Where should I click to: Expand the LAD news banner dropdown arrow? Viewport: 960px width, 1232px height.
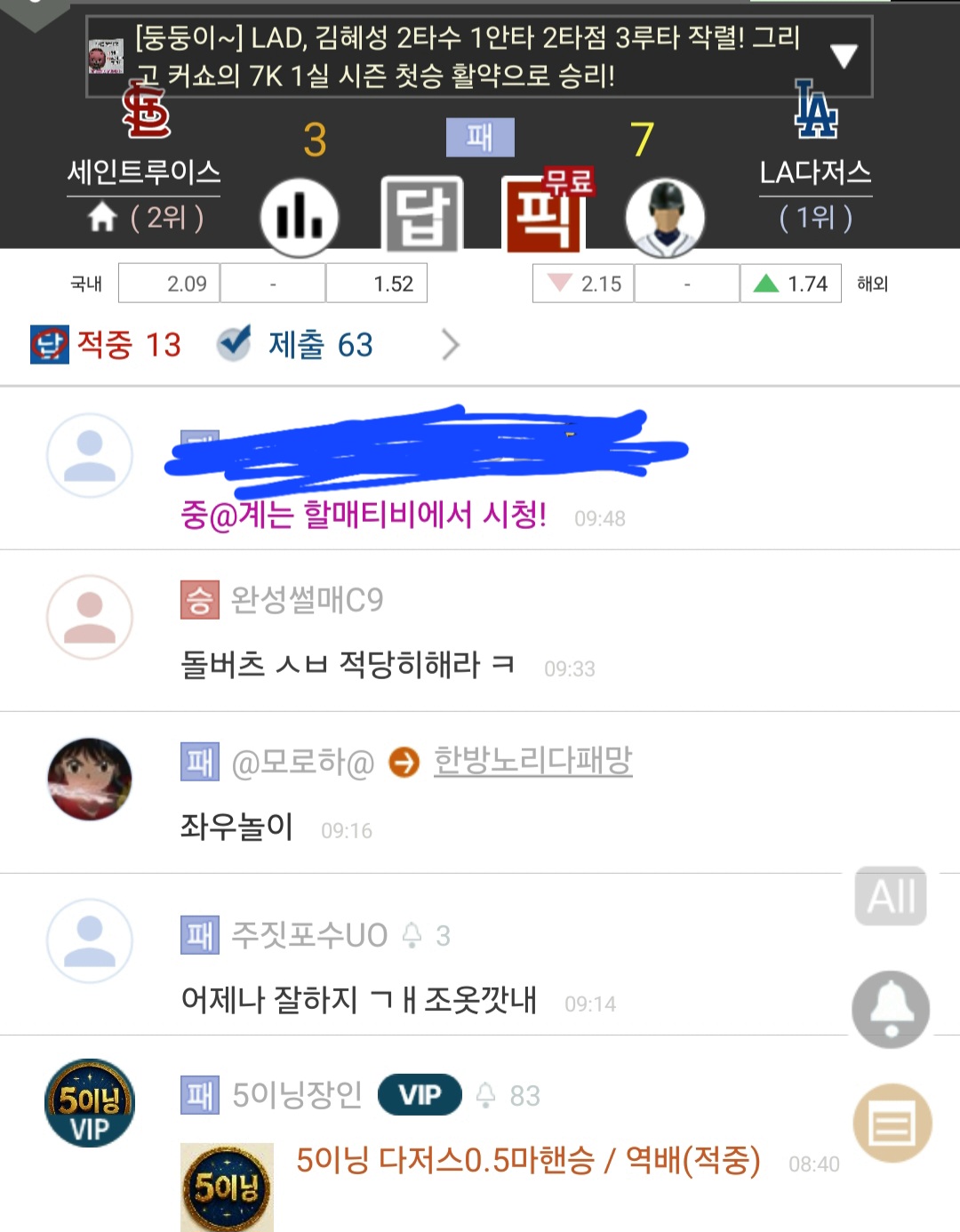[843, 56]
